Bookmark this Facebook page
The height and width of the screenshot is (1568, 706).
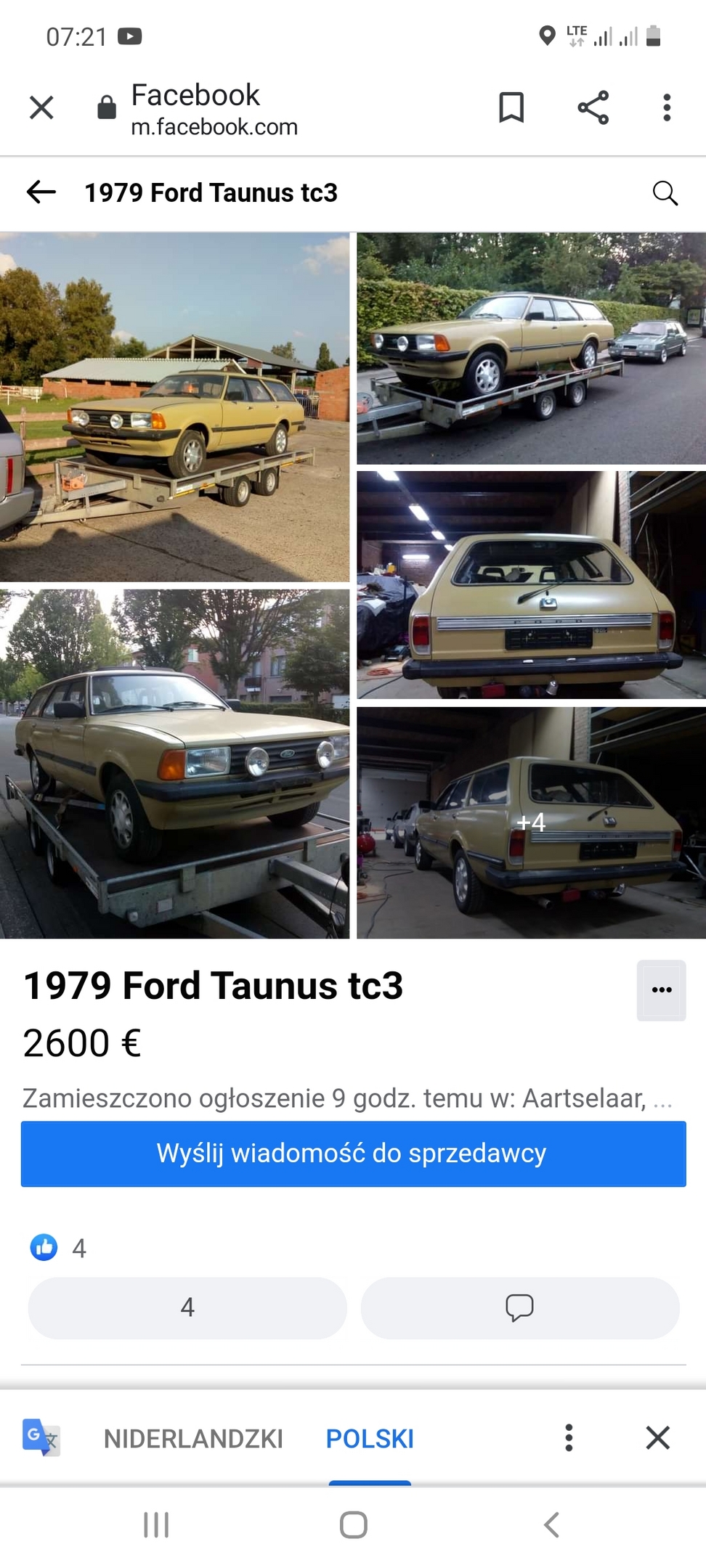(x=511, y=108)
